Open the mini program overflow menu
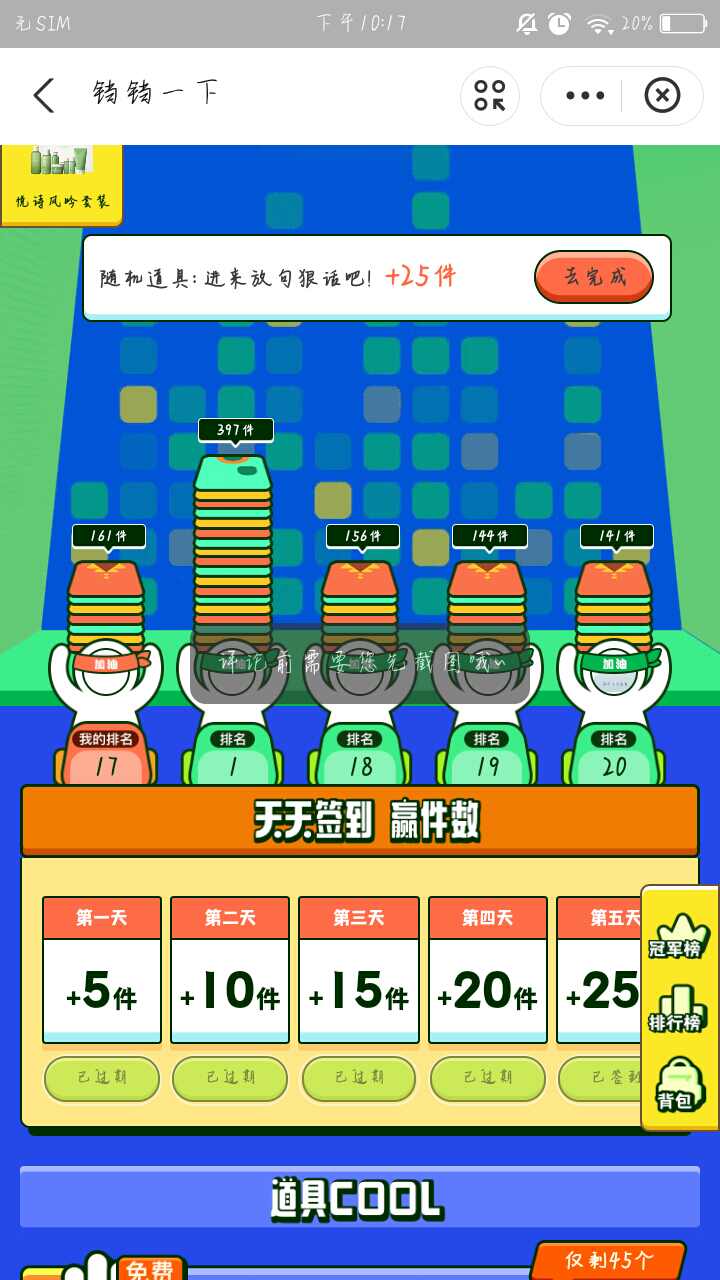The height and width of the screenshot is (1280, 720). (x=585, y=96)
